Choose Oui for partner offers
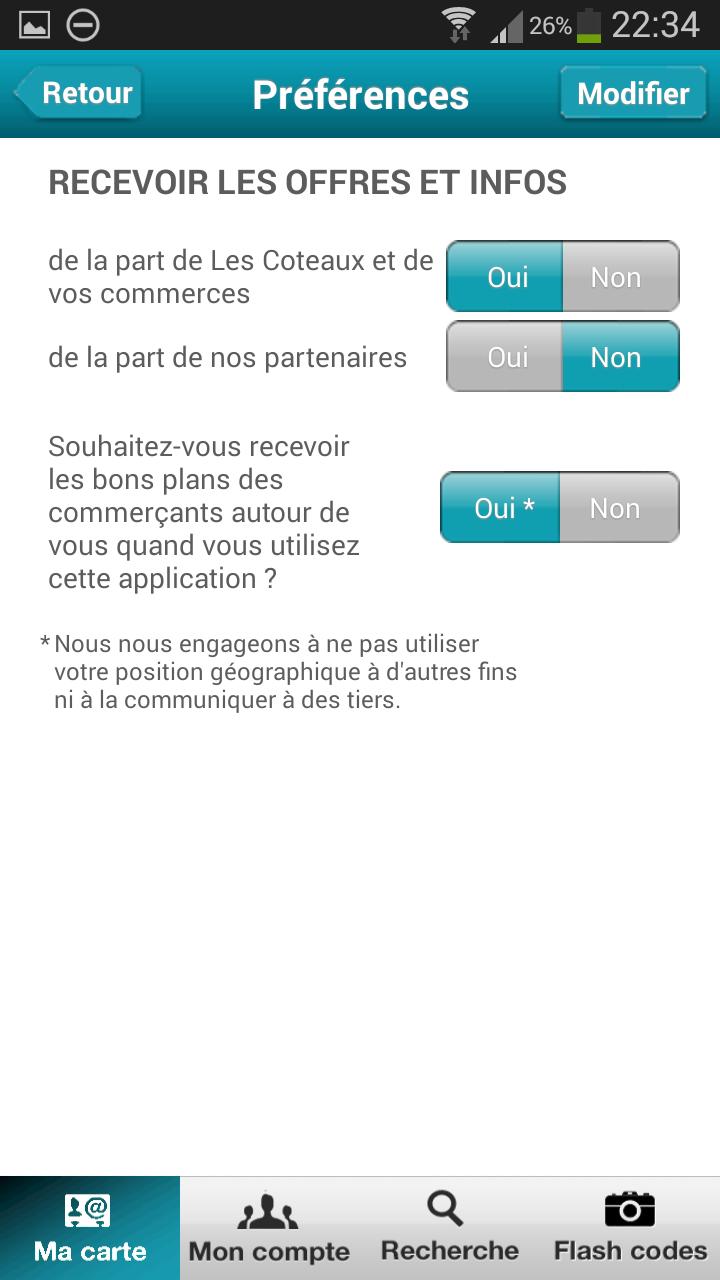Screen dimensions: 720x1280 (505, 357)
